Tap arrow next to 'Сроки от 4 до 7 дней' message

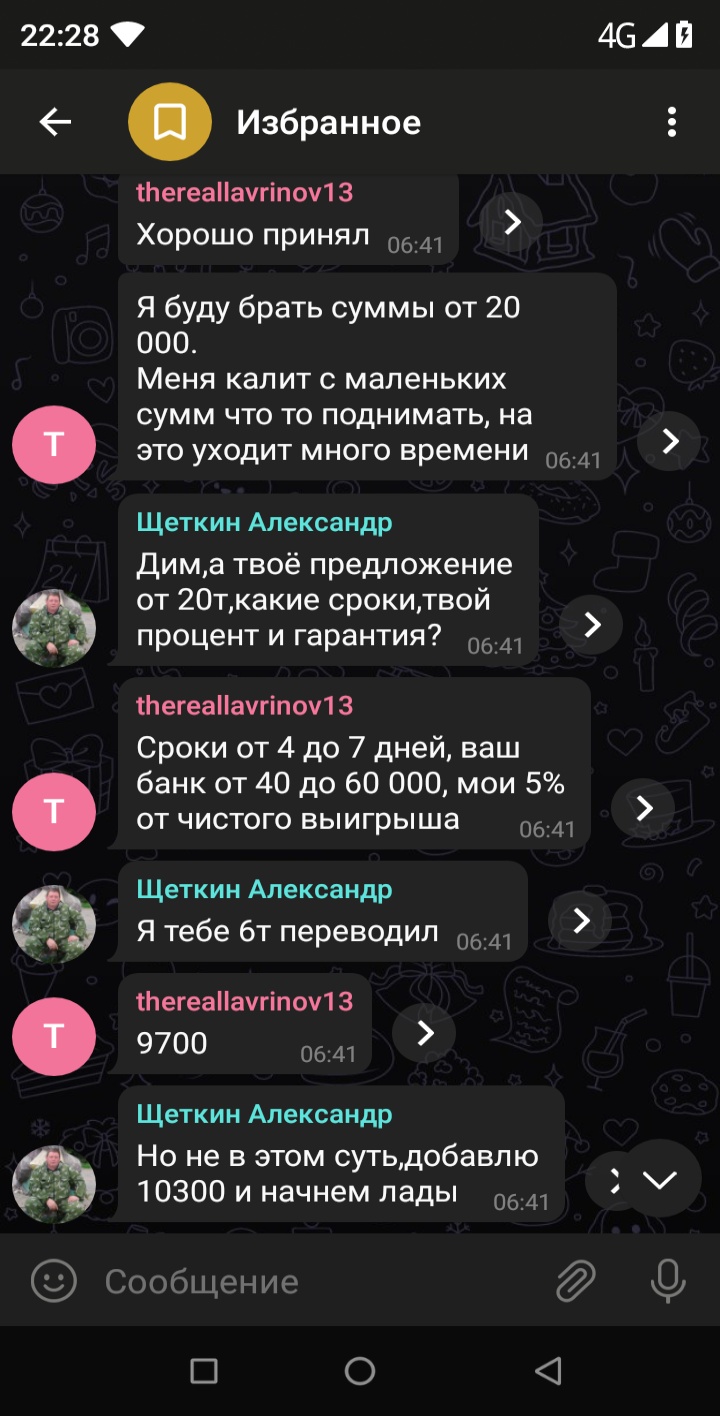pos(643,808)
